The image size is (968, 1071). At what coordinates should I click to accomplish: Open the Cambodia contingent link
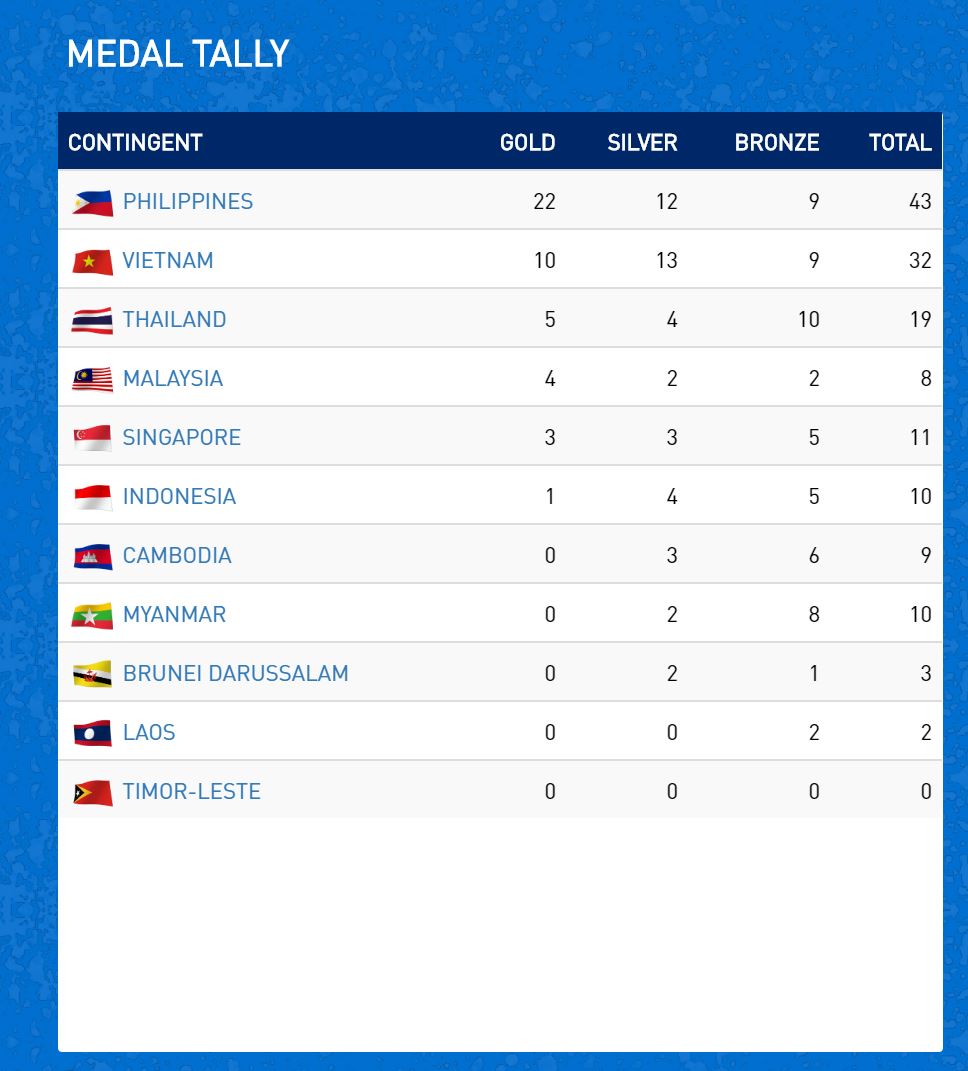click(x=177, y=555)
